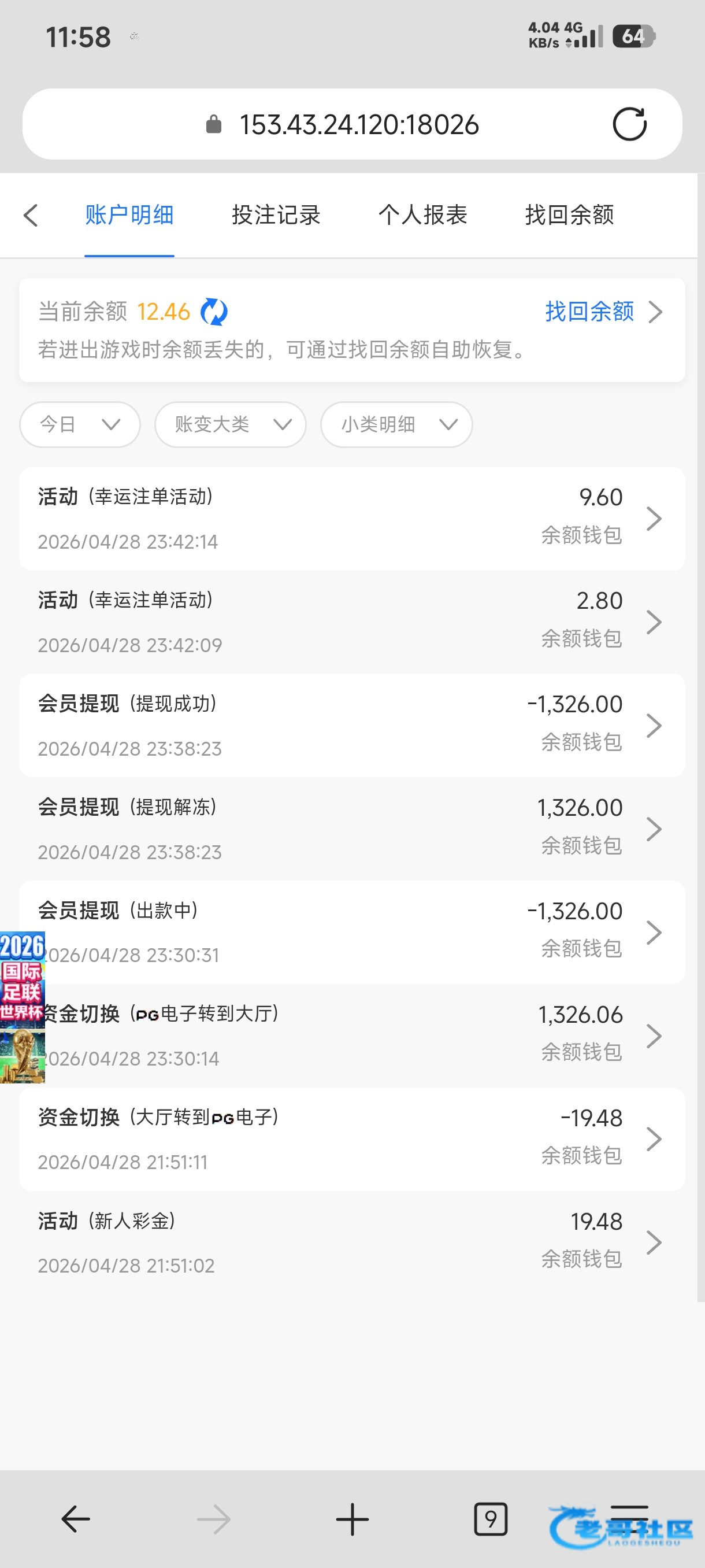Open the 新人彩金 activity record
Image resolution: width=705 pixels, height=1568 pixels.
pos(352,1242)
